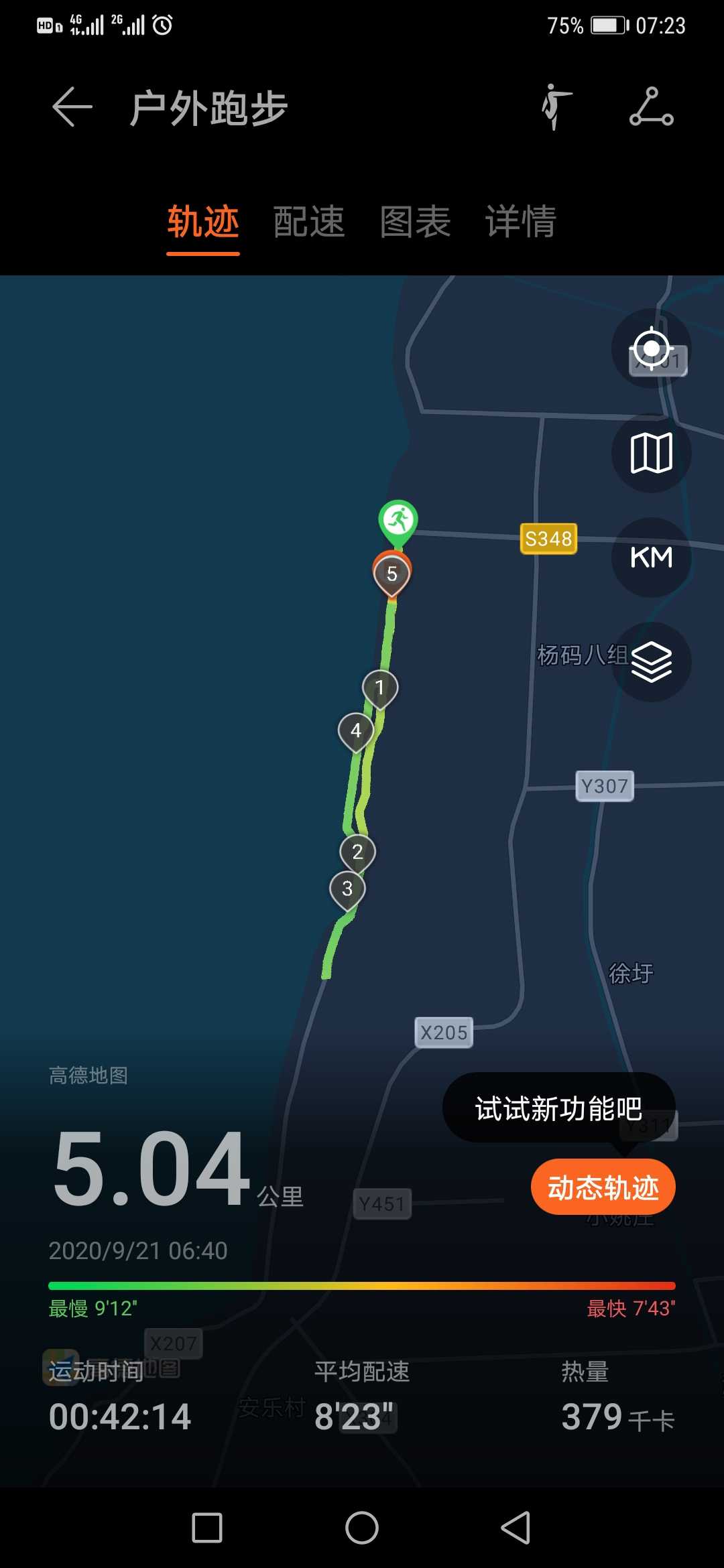Play the 动态轨迹 animation

(x=603, y=1187)
